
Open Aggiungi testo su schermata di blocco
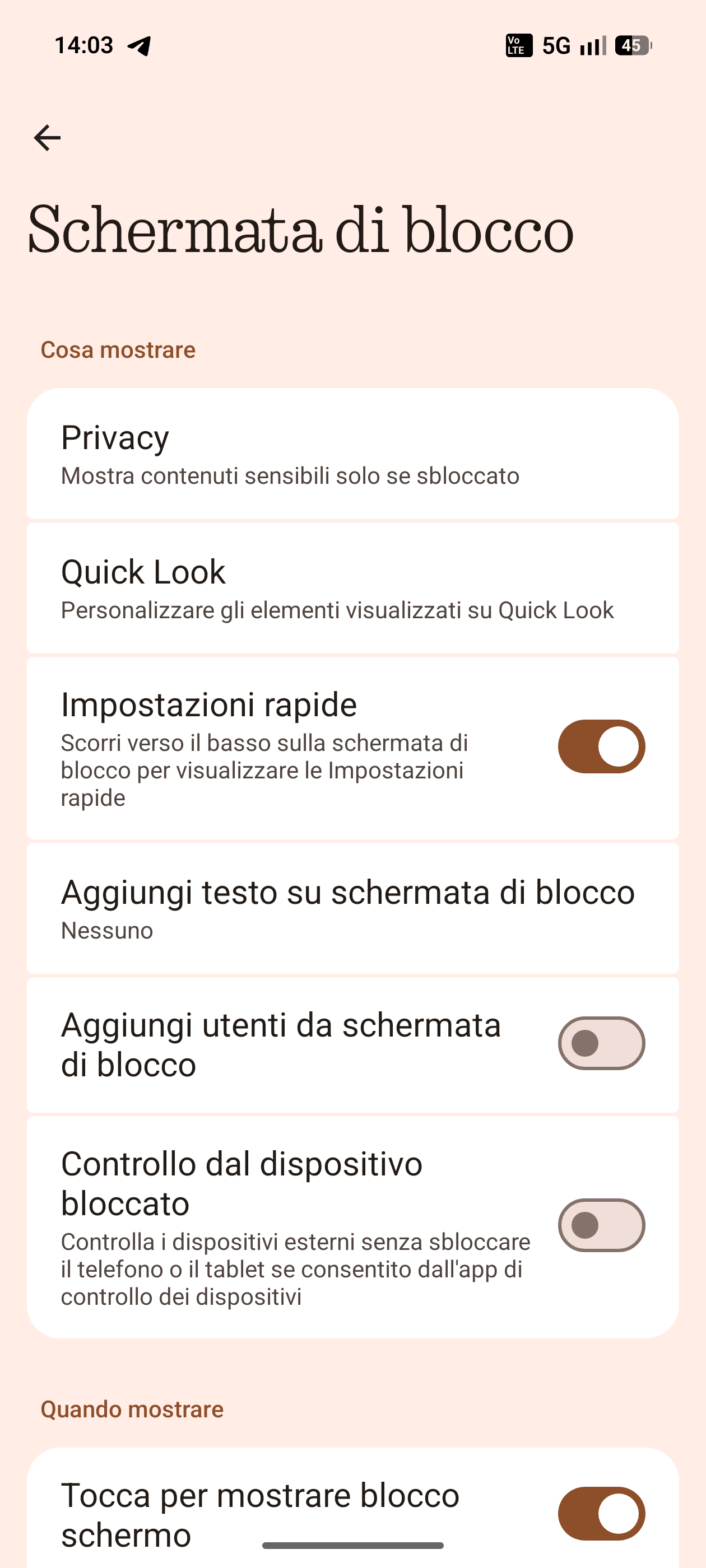click(352, 909)
